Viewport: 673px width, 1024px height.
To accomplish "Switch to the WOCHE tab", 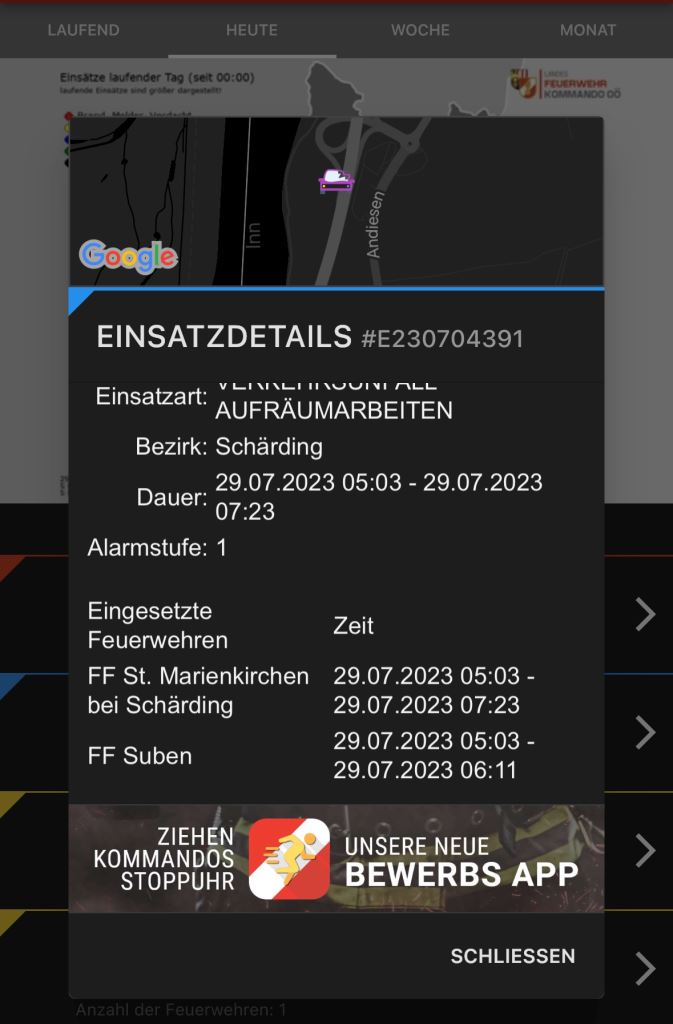I will [420, 30].
